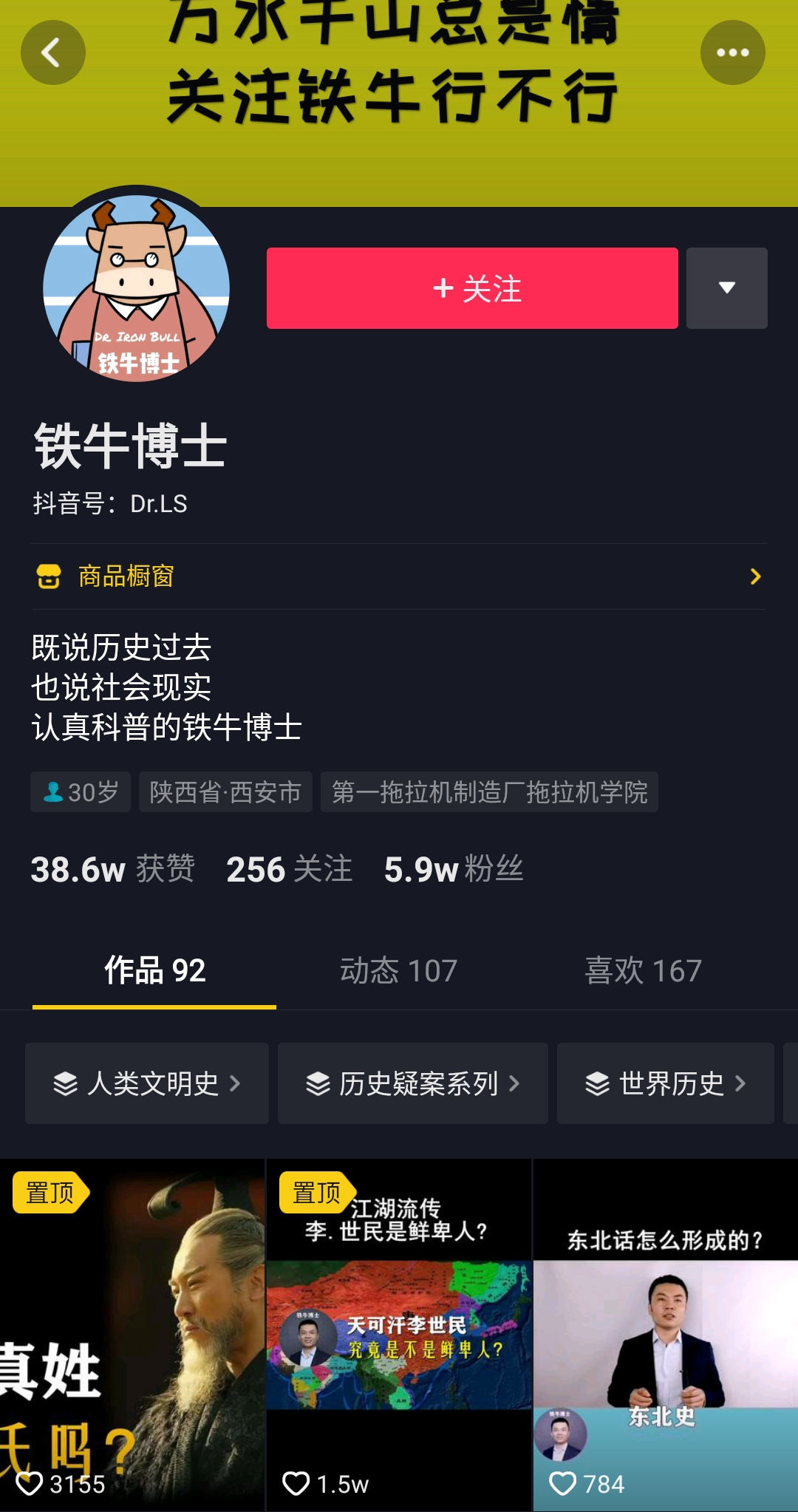Open the 商品橱窗 shop row

399,576
